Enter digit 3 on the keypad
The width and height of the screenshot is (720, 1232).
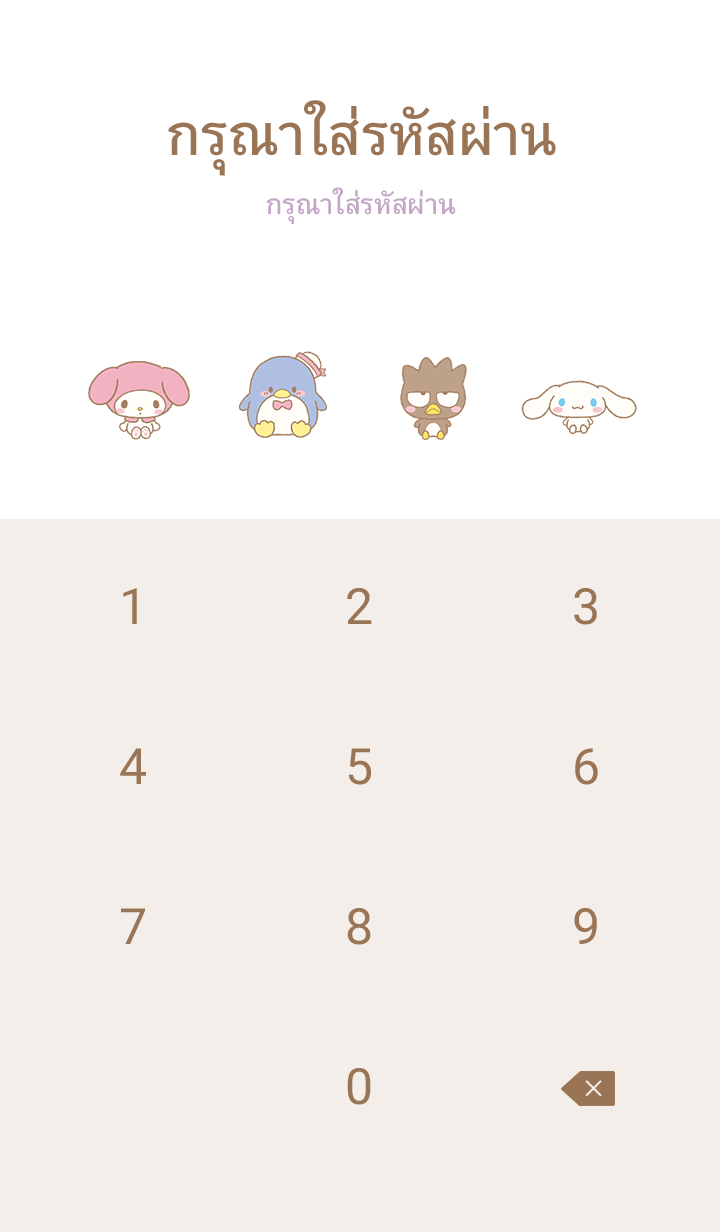click(x=586, y=607)
